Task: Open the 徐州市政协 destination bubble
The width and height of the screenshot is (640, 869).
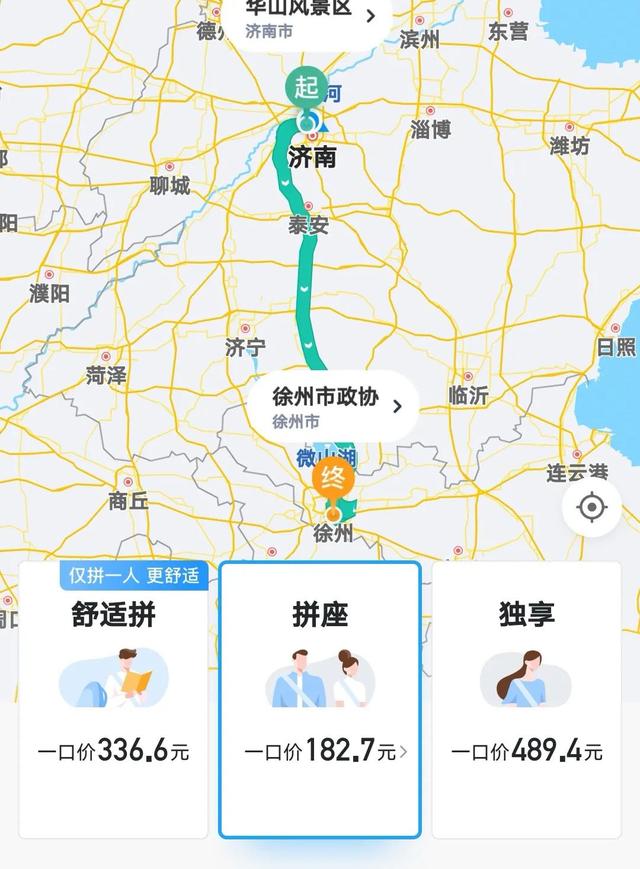Action: point(335,406)
